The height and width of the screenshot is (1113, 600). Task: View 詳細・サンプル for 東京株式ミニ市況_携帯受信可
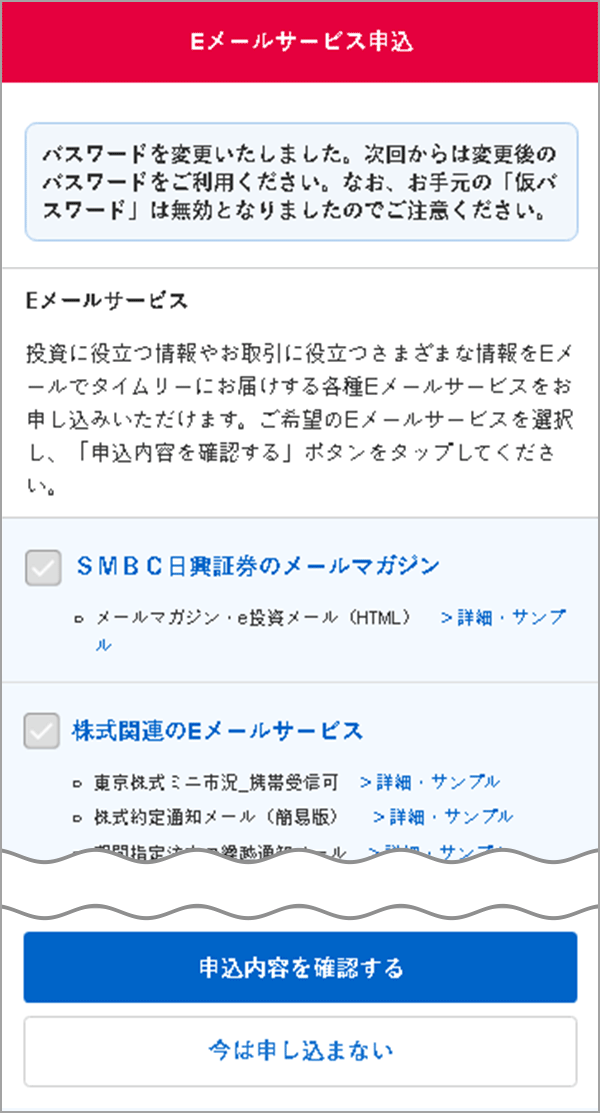[x=430, y=782]
